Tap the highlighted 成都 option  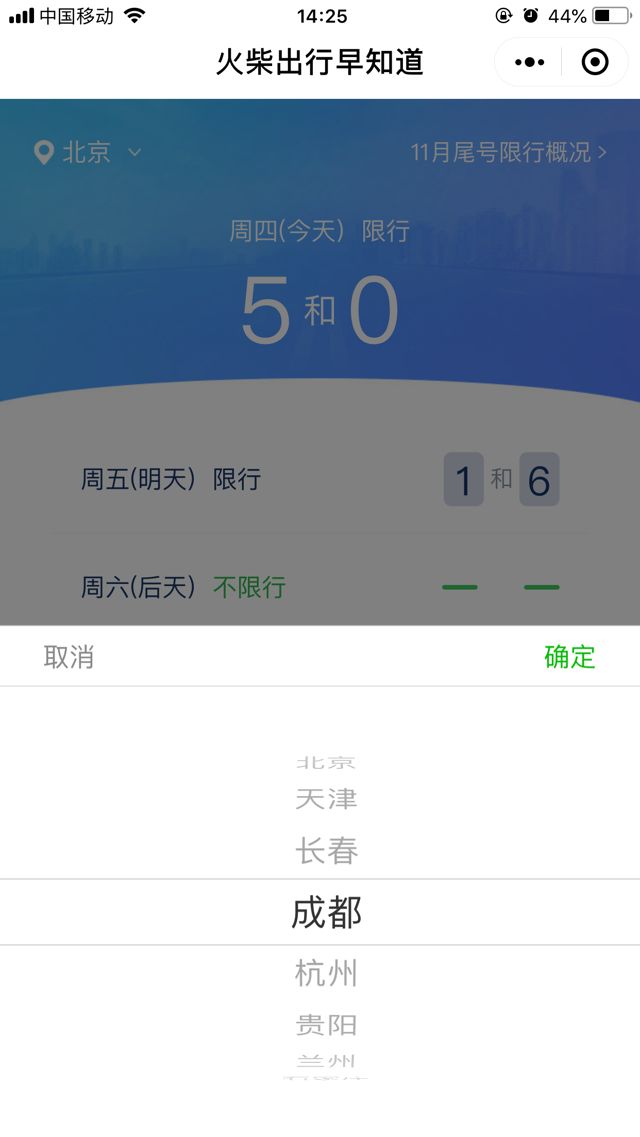[x=326, y=912]
